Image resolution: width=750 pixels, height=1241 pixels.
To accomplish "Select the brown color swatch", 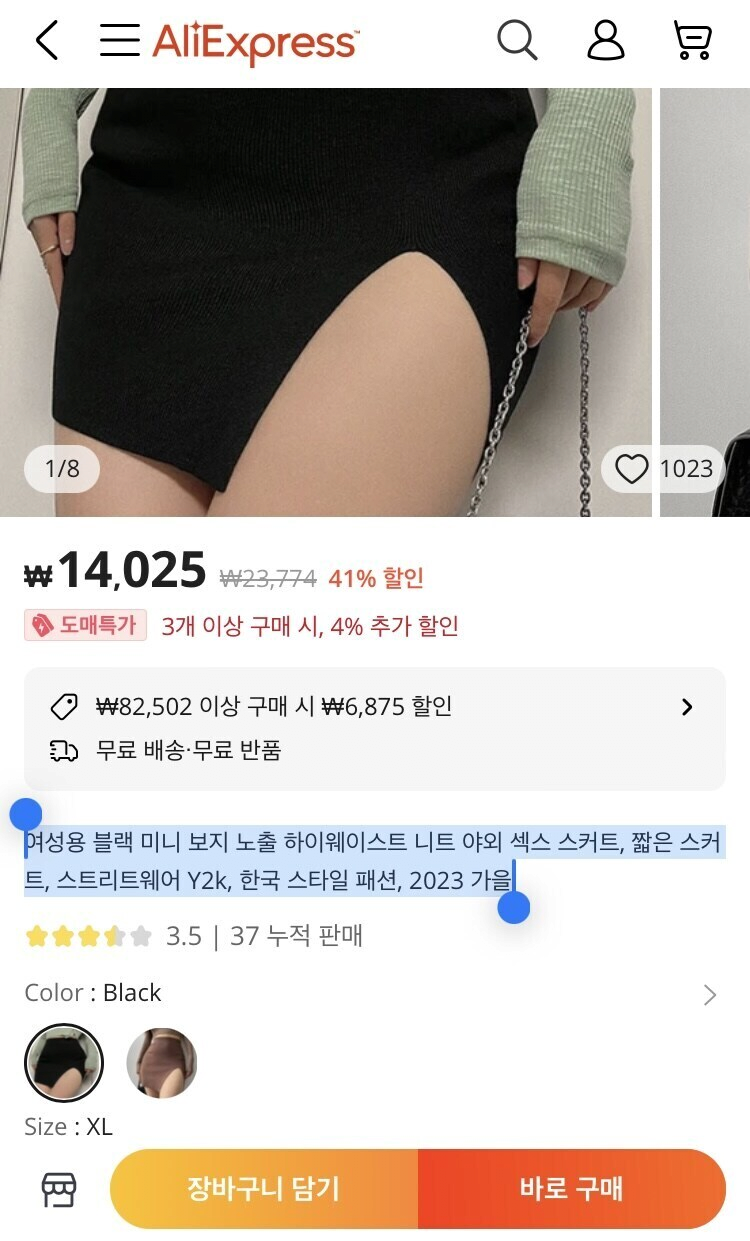I will pyautogui.click(x=161, y=1062).
